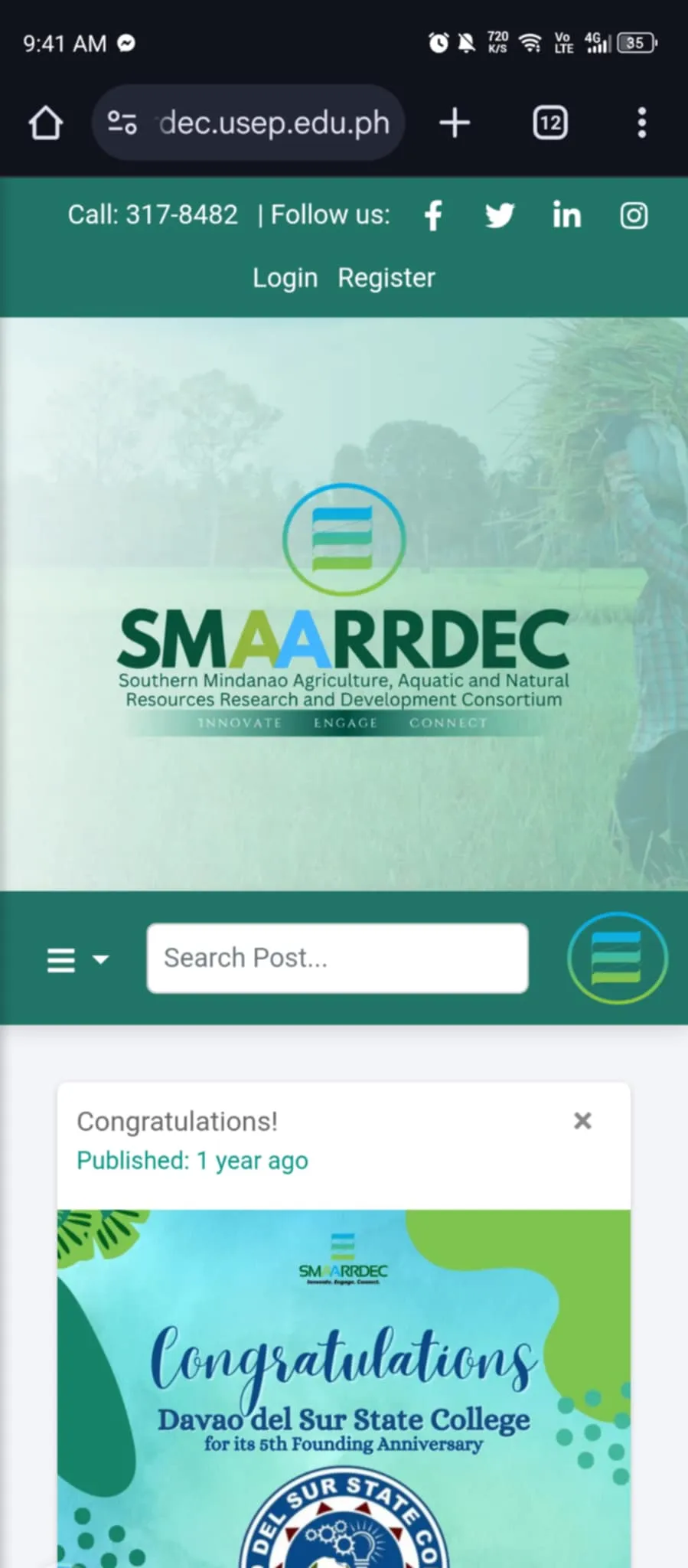Expand the hamburger navigation dropdown

(77, 959)
